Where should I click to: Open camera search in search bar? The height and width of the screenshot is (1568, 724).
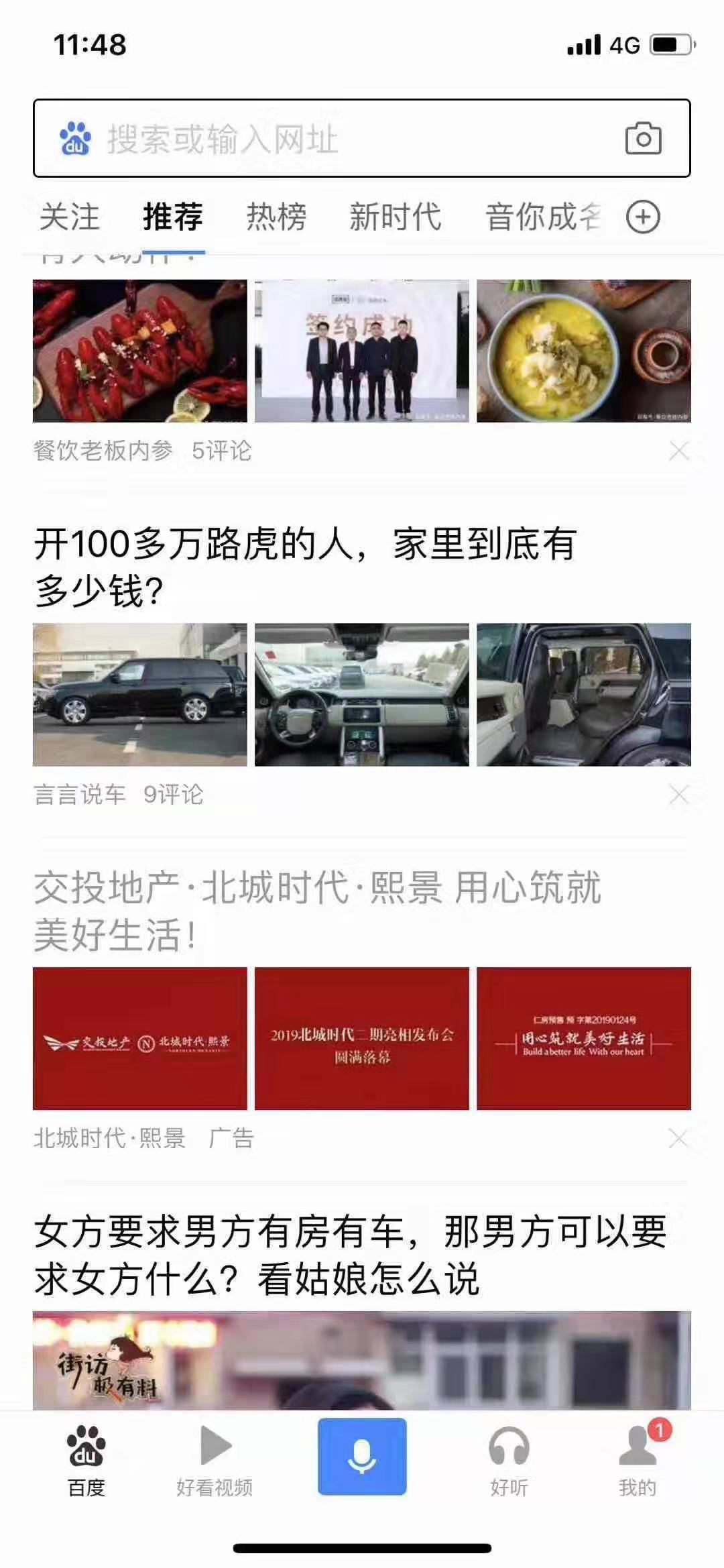tap(642, 139)
